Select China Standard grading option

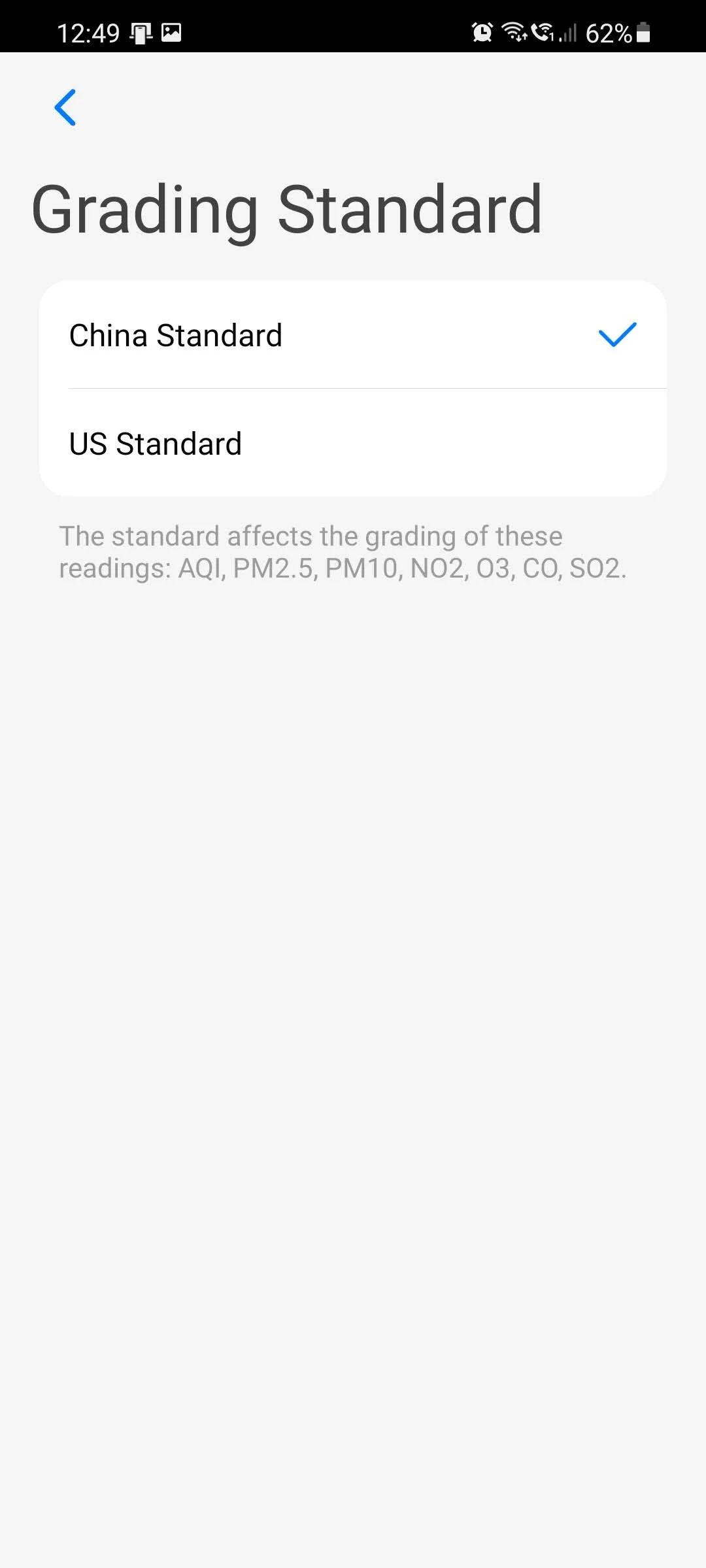[353, 335]
